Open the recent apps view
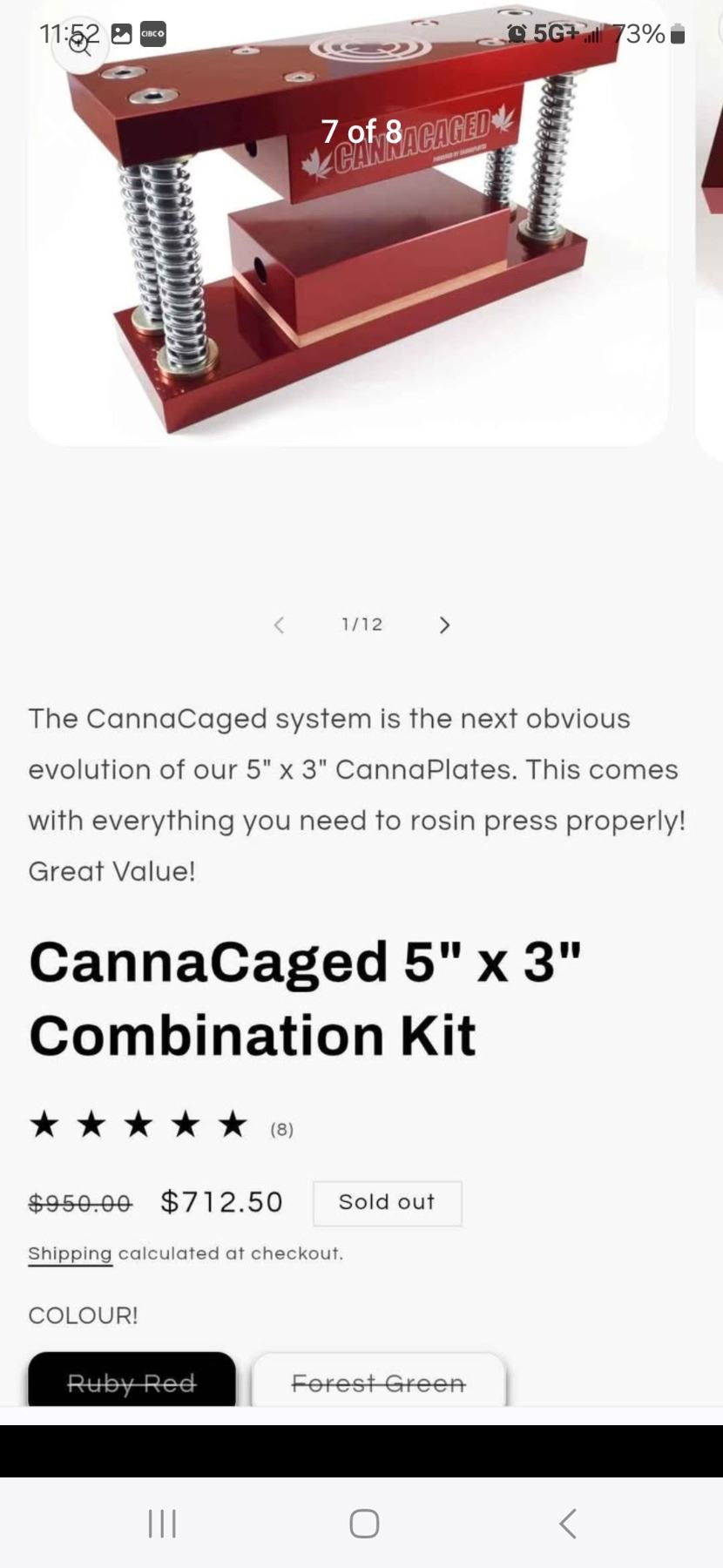The height and width of the screenshot is (1568, 723). point(162,1524)
